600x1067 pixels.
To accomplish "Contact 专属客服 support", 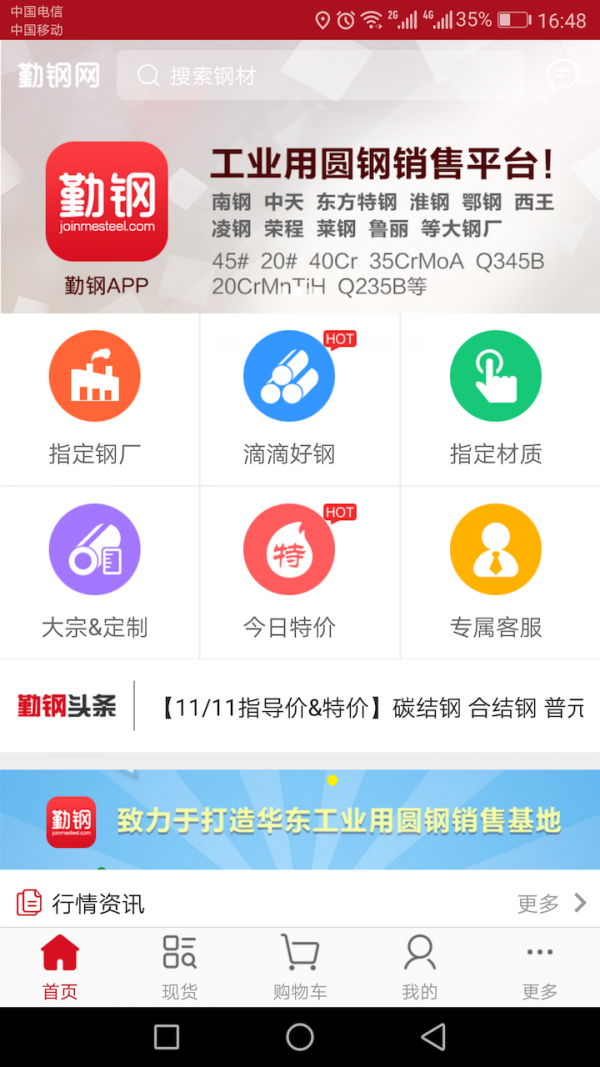I will [495, 571].
